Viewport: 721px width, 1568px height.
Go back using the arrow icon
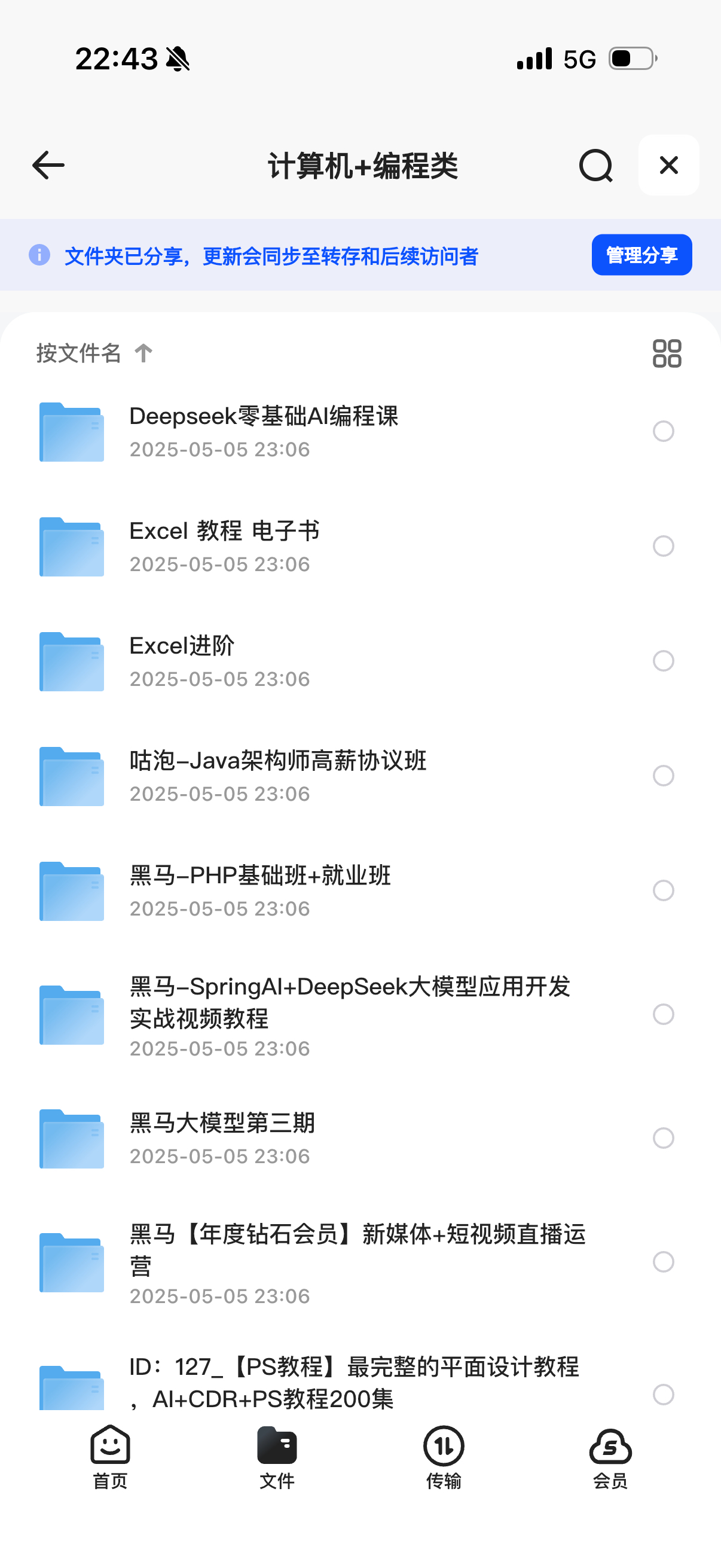(x=48, y=166)
